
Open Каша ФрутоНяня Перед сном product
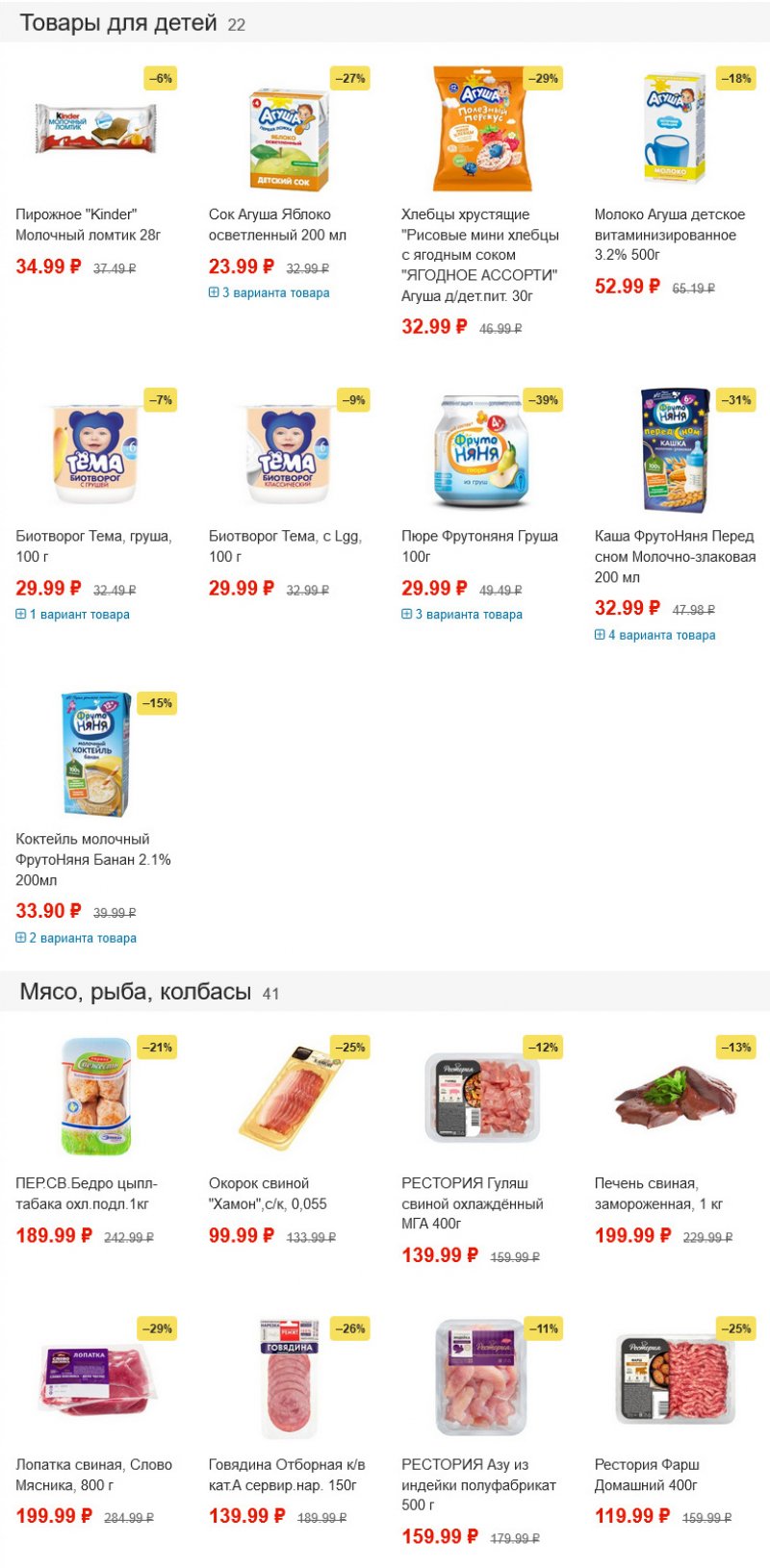674,556
